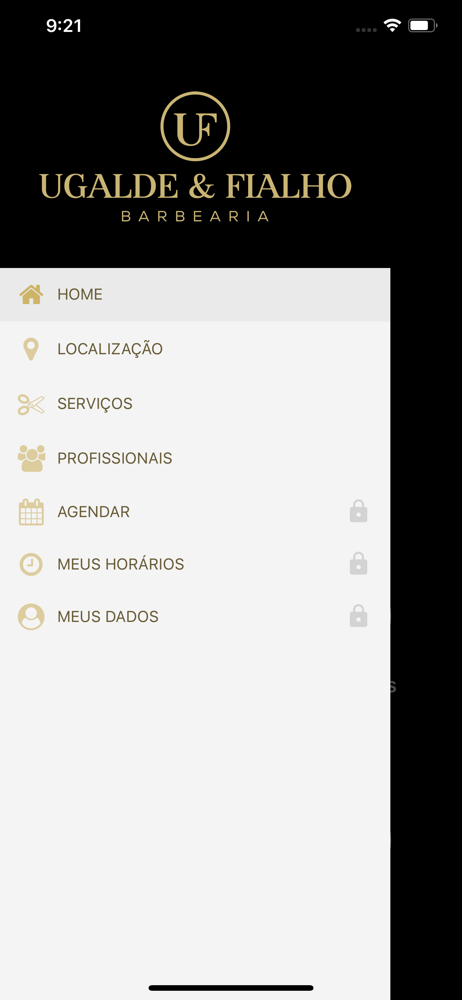Open the SERVIÇOS menu entry
The width and height of the screenshot is (462, 1000).
pos(195,404)
